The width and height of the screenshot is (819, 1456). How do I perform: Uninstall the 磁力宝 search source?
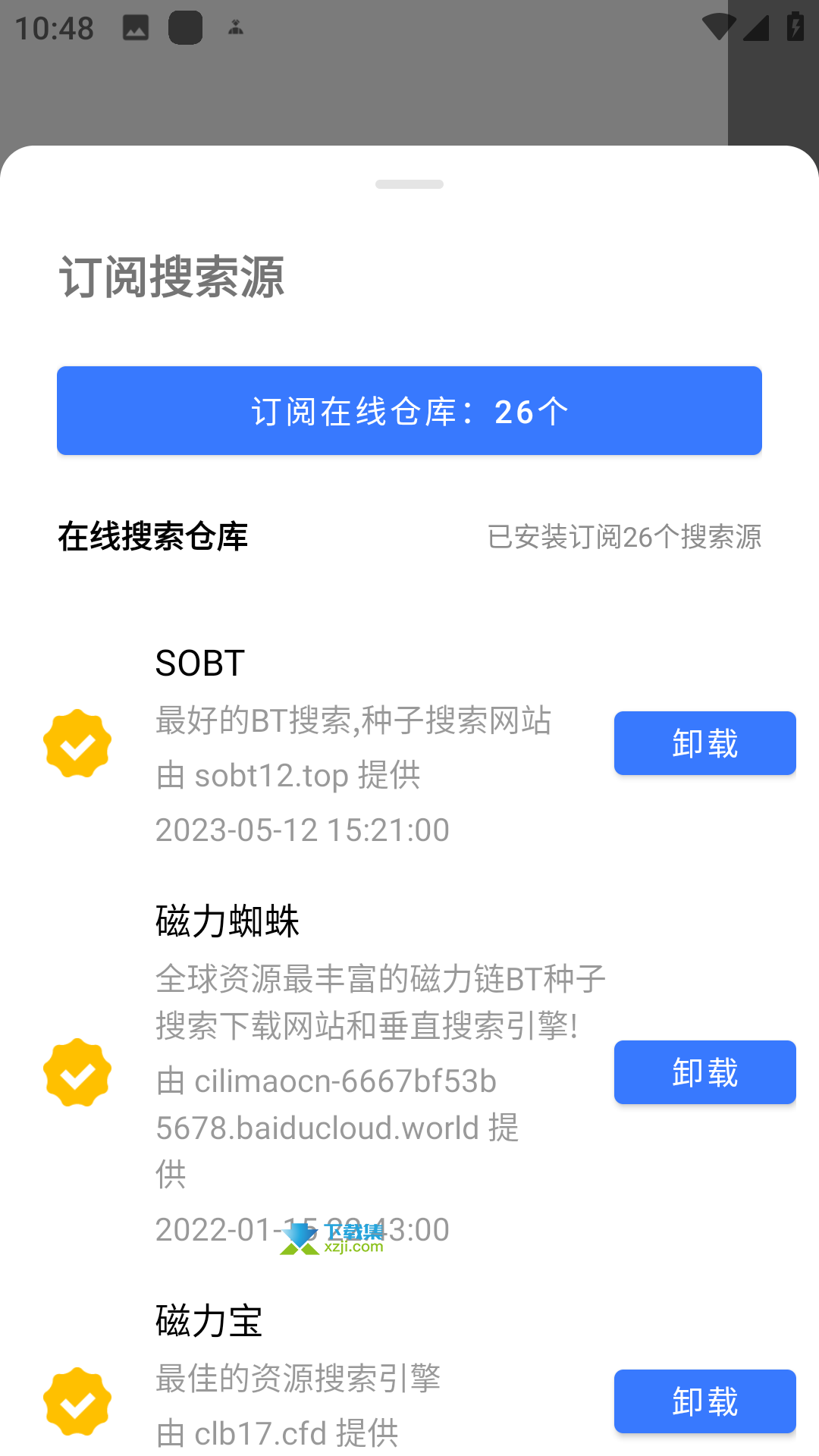pyautogui.click(x=704, y=1401)
